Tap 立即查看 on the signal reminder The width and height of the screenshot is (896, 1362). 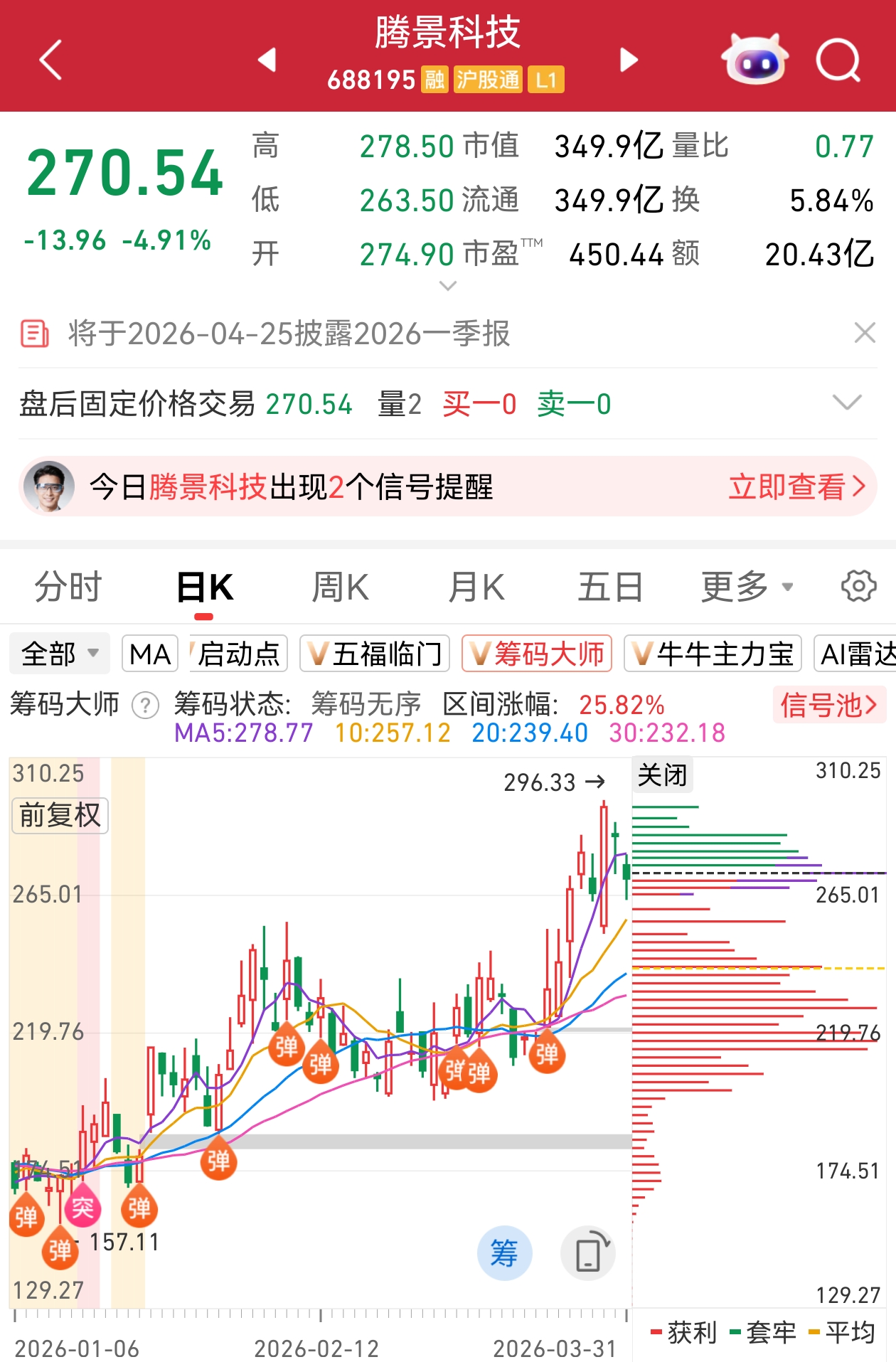point(796,487)
